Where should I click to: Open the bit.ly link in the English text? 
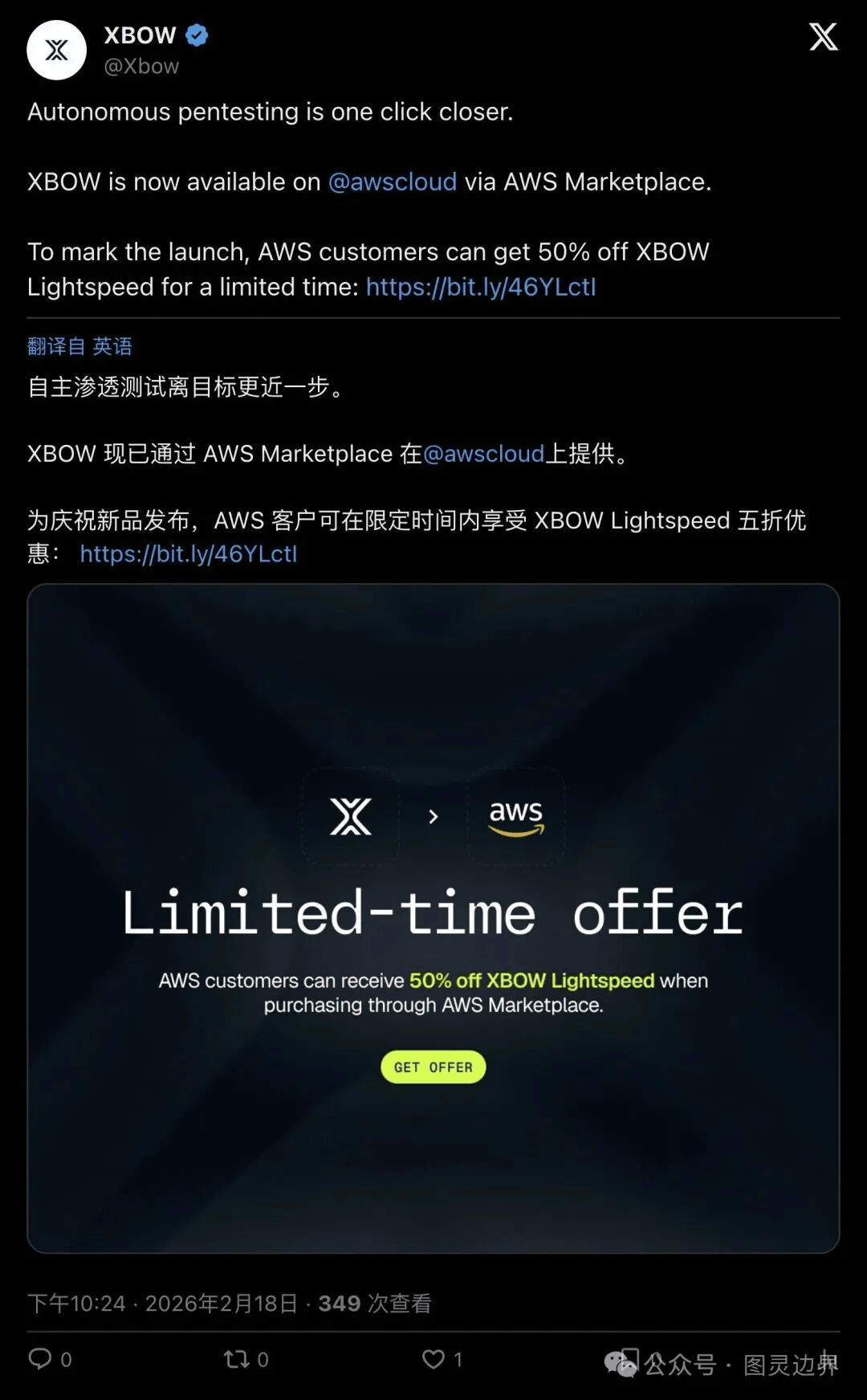[481, 288]
